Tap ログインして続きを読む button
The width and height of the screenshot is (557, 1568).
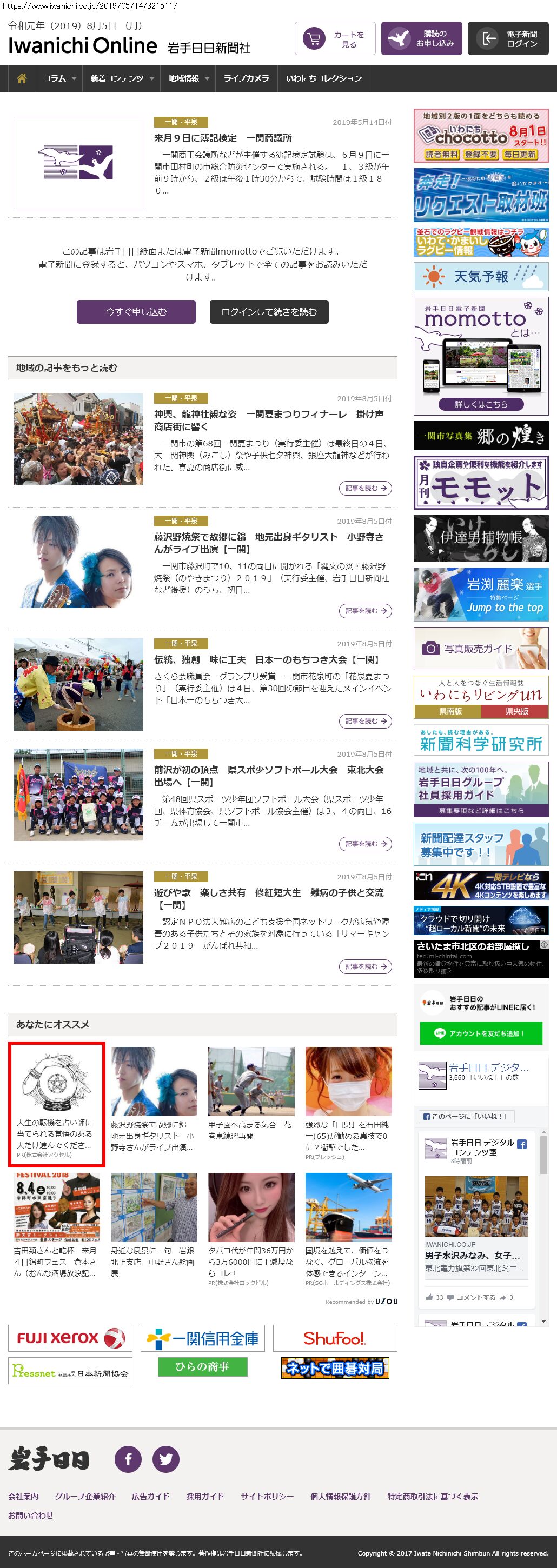point(269,312)
